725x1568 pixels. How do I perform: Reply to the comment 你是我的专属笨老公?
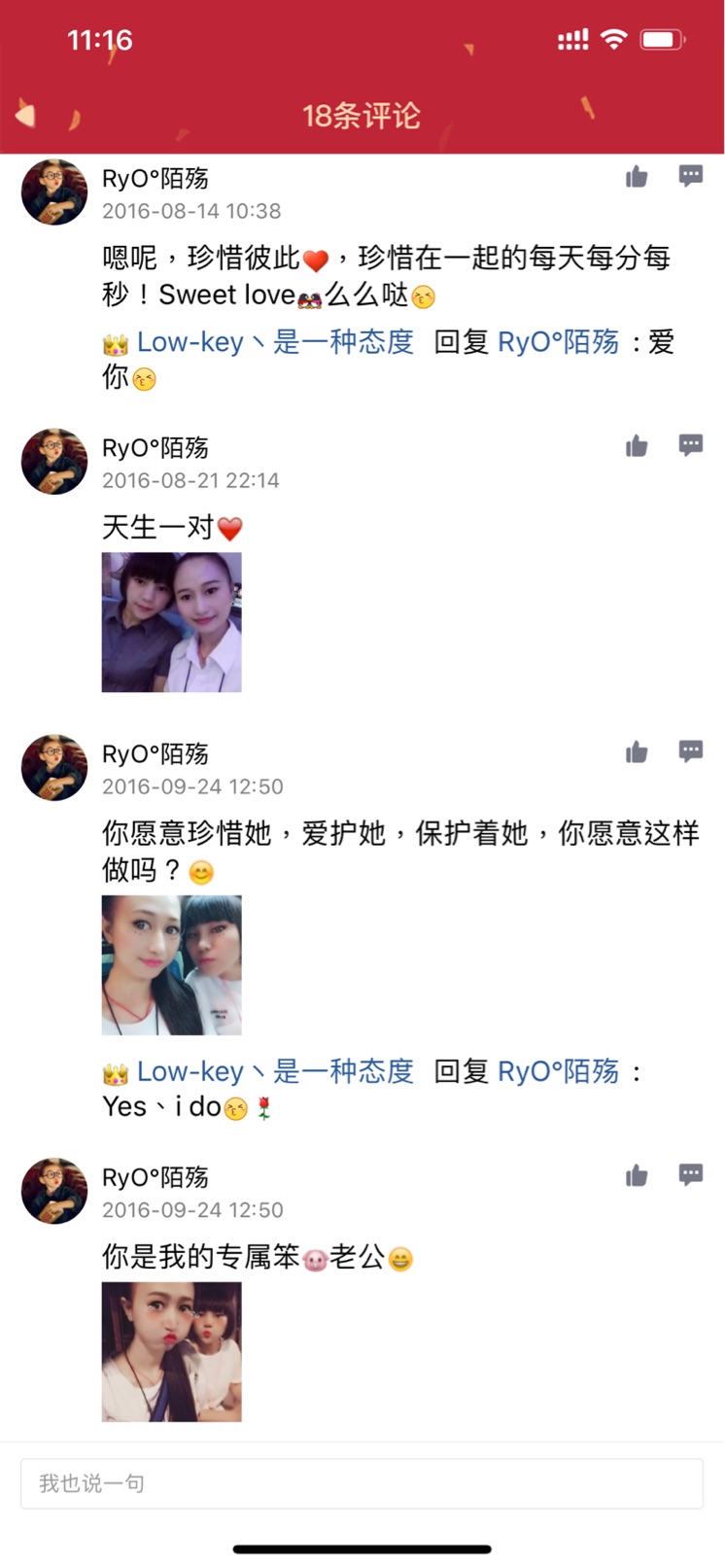pos(691,1174)
